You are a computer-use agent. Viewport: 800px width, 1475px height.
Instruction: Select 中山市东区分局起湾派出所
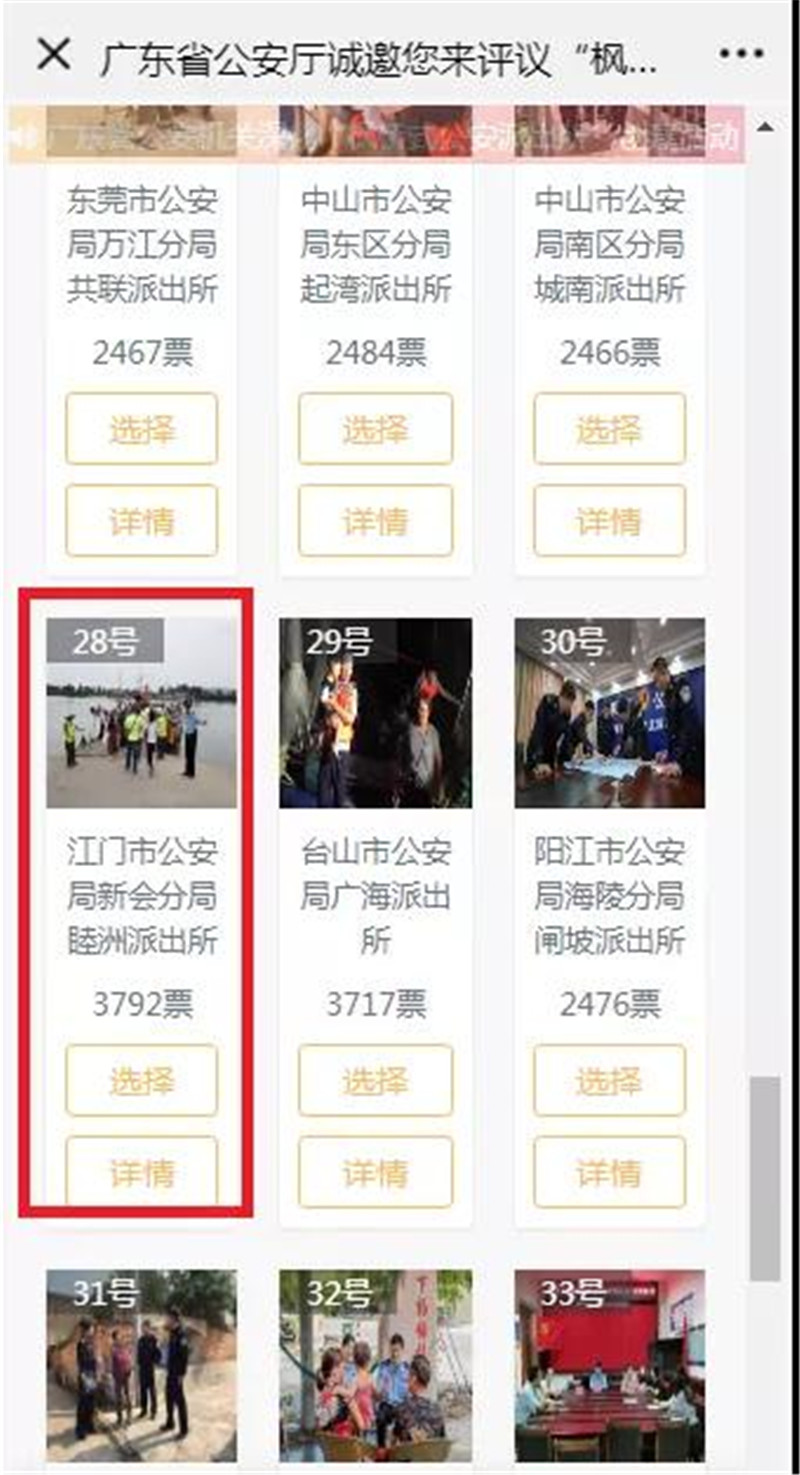tap(375, 429)
